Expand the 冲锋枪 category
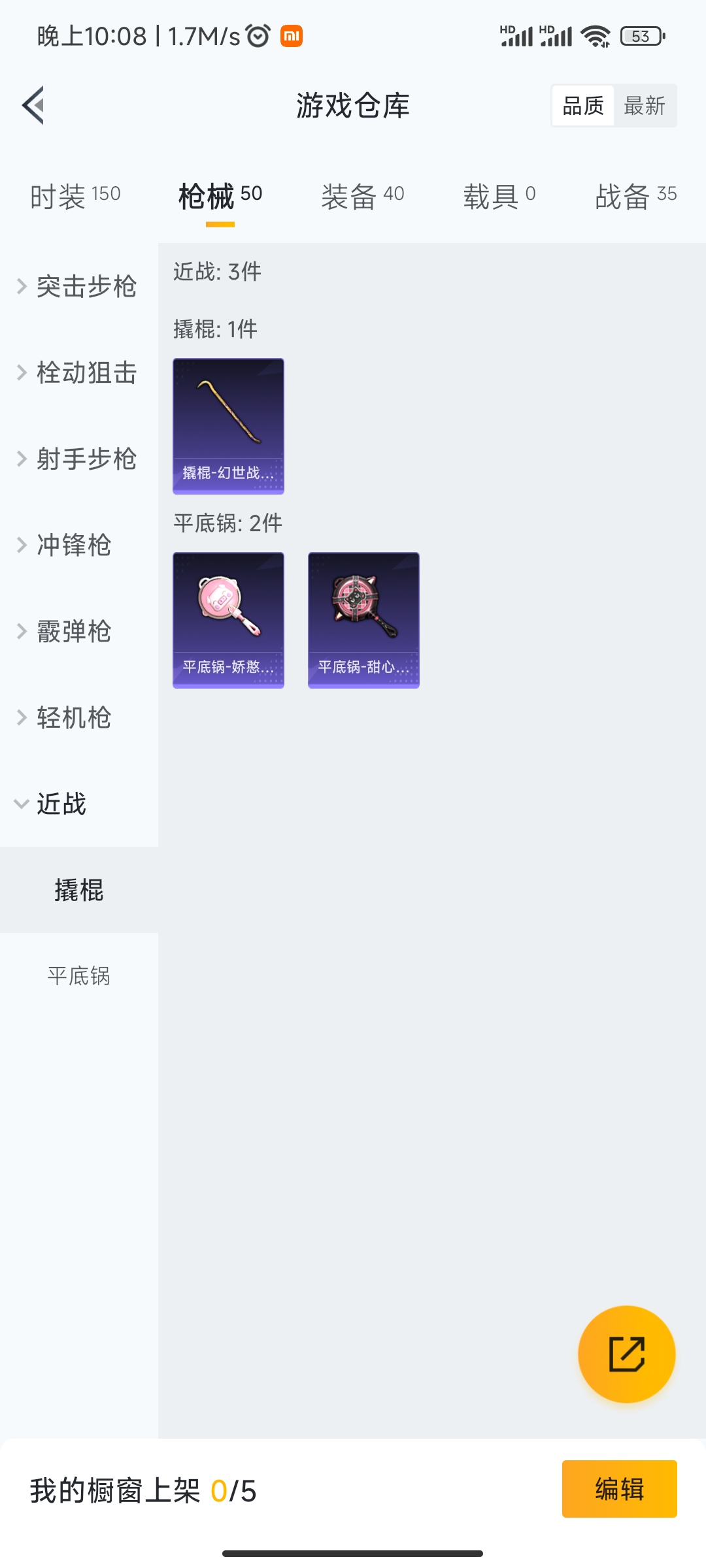The height and width of the screenshot is (1568, 706). [x=78, y=545]
